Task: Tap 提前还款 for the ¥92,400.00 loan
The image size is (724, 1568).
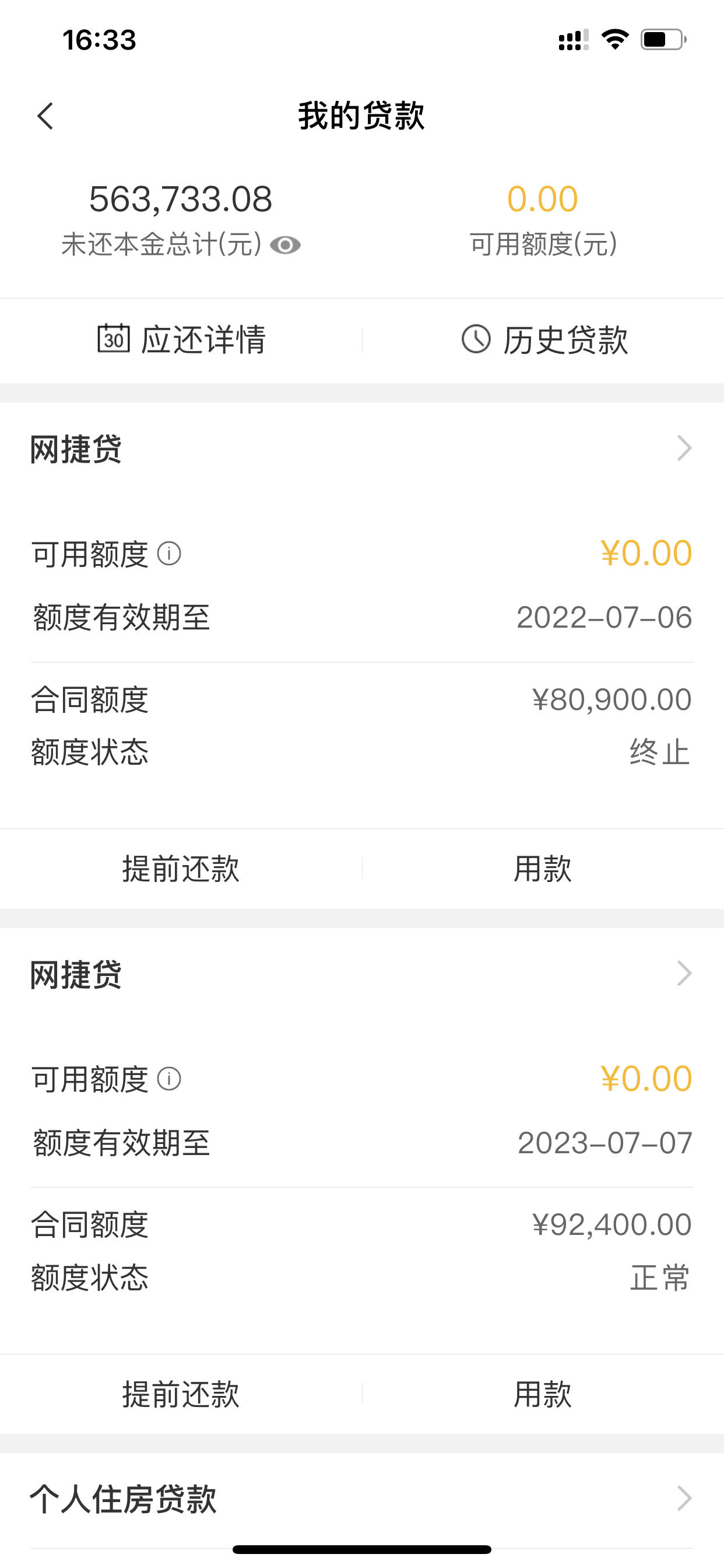Action: 181,1394
